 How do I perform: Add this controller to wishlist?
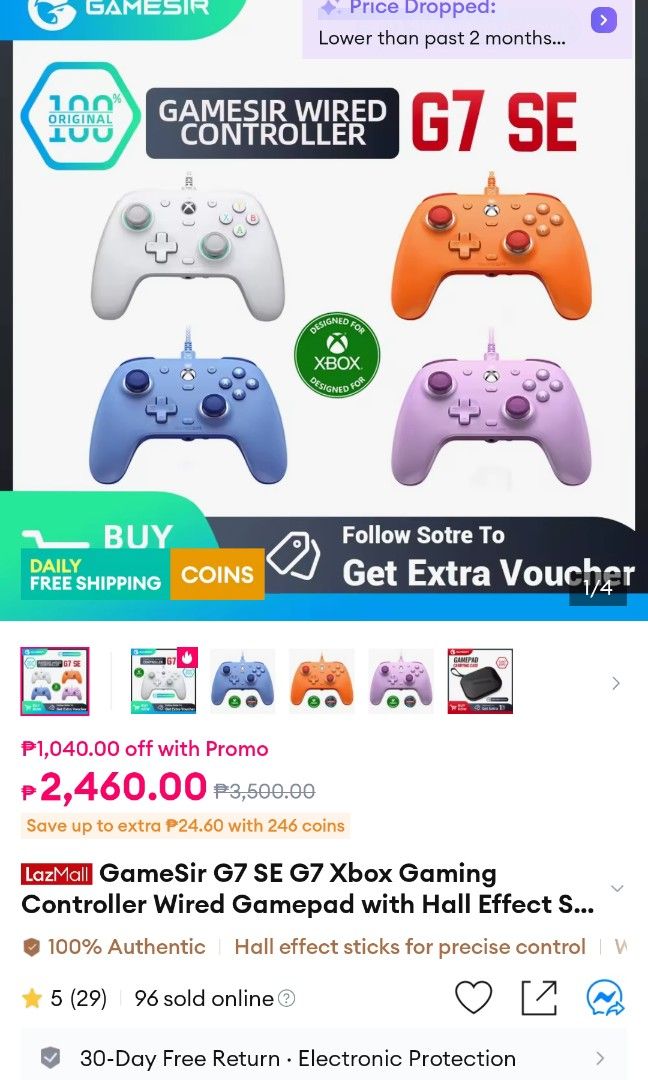[x=474, y=997]
